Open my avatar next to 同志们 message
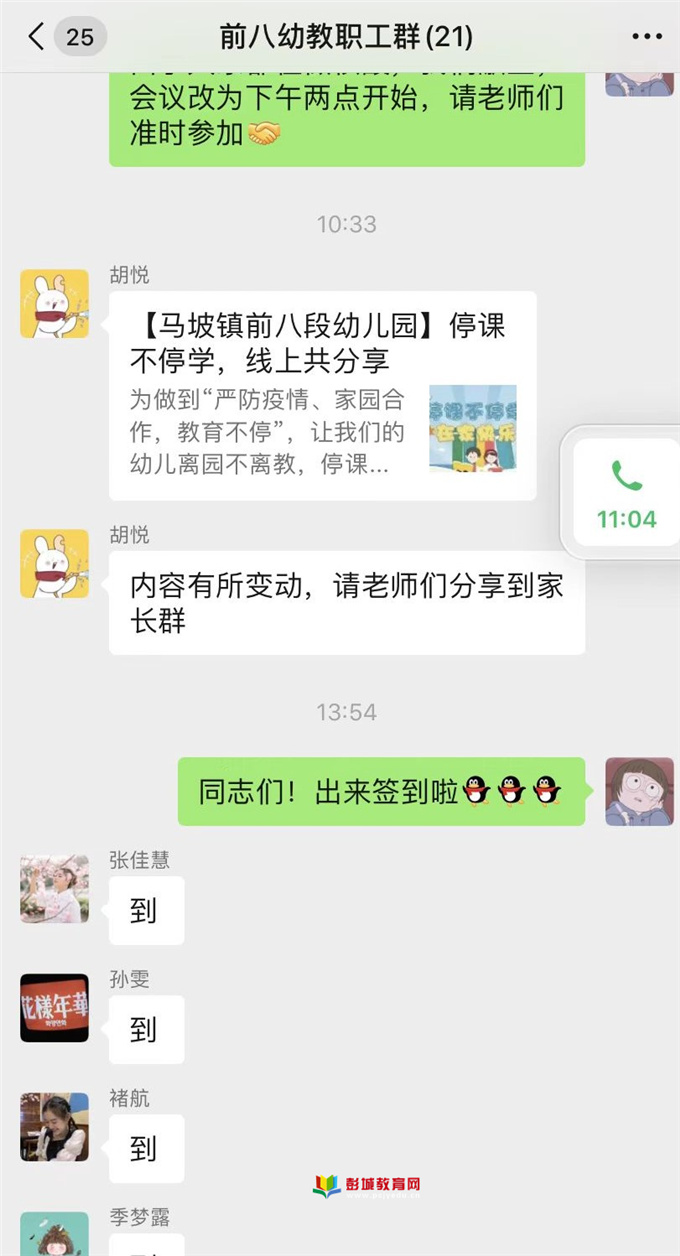 [x=639, y=791]
